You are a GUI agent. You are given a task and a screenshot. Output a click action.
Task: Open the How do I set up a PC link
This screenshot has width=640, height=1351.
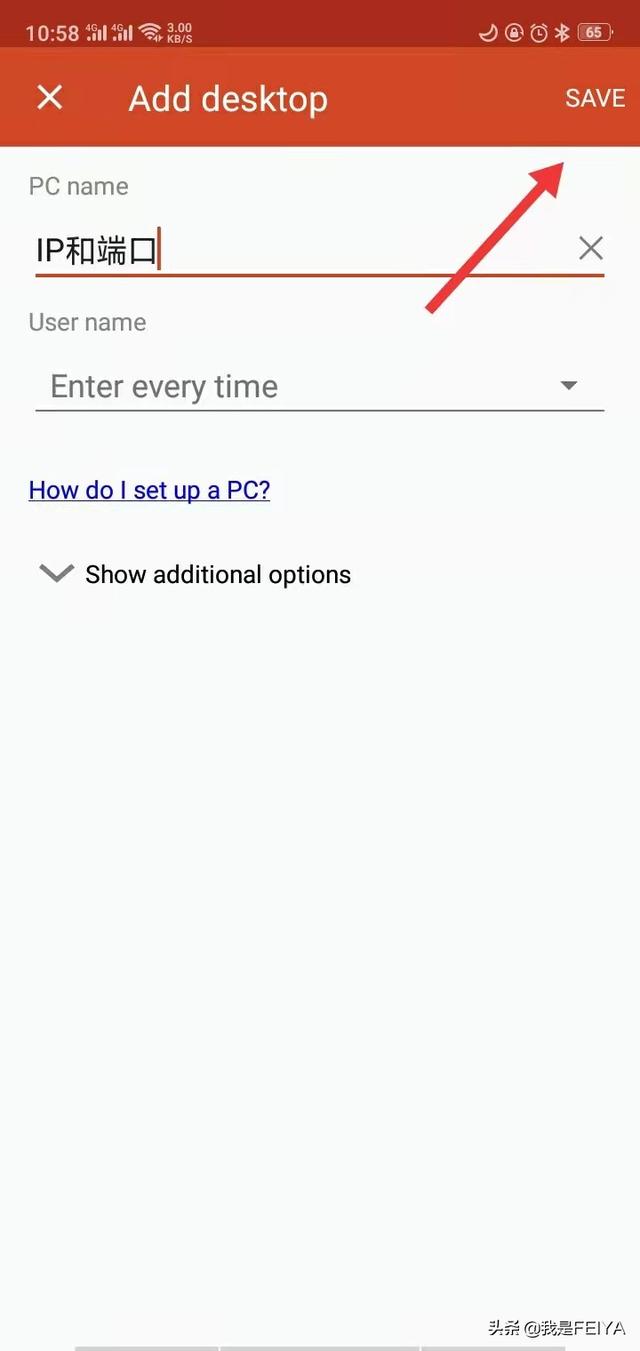point(150,490)
